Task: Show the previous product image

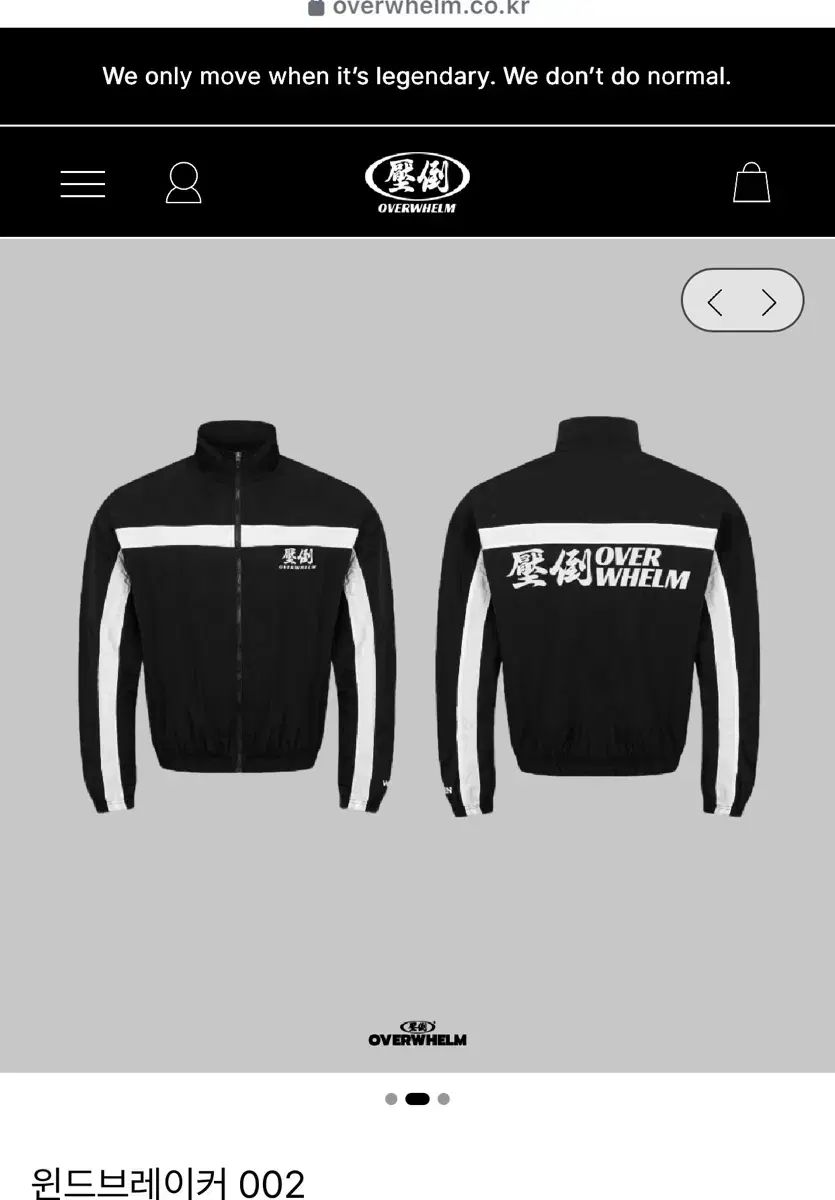Action: (715, 302)
